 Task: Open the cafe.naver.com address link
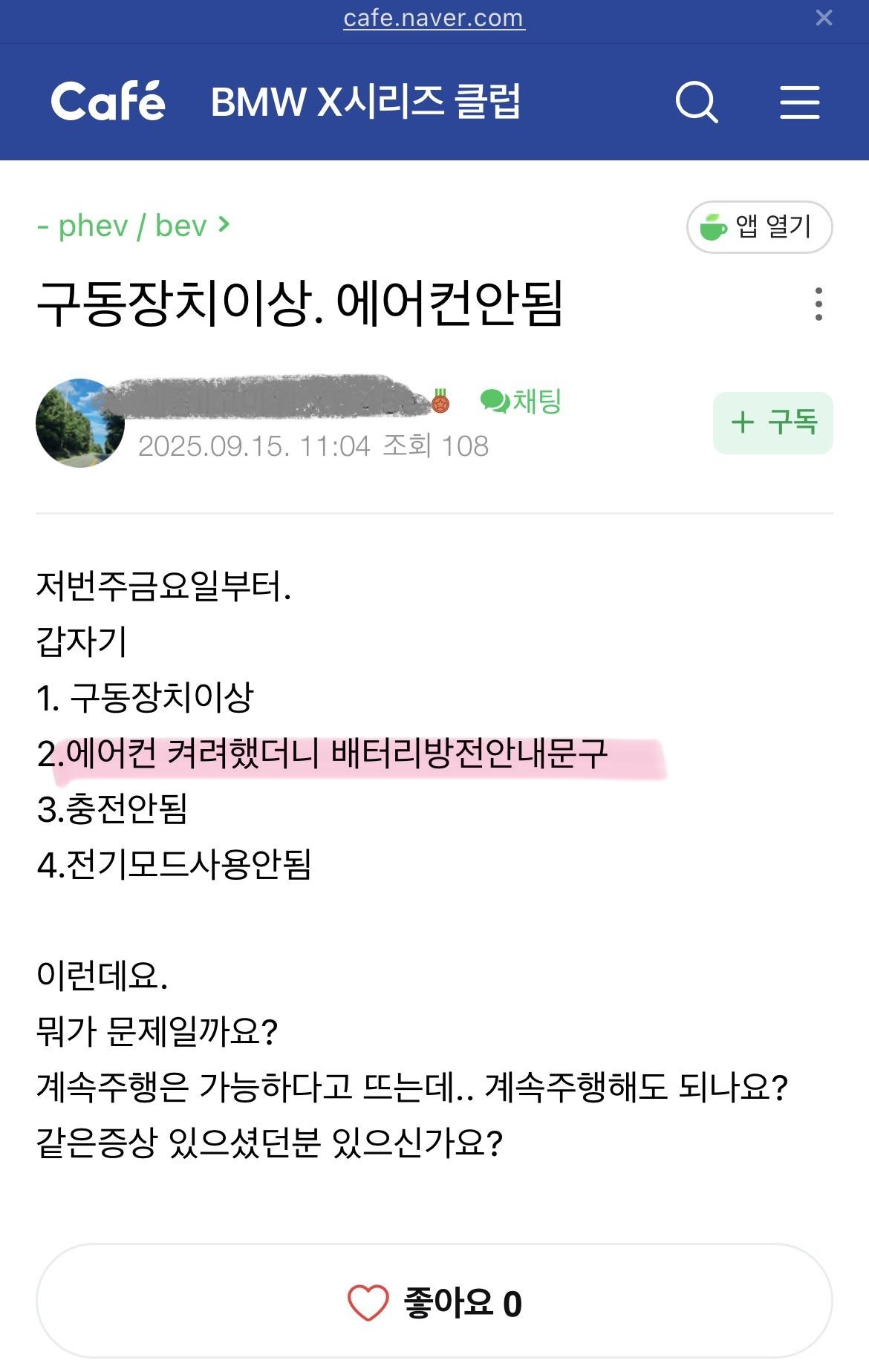click(x=434, y=18)
